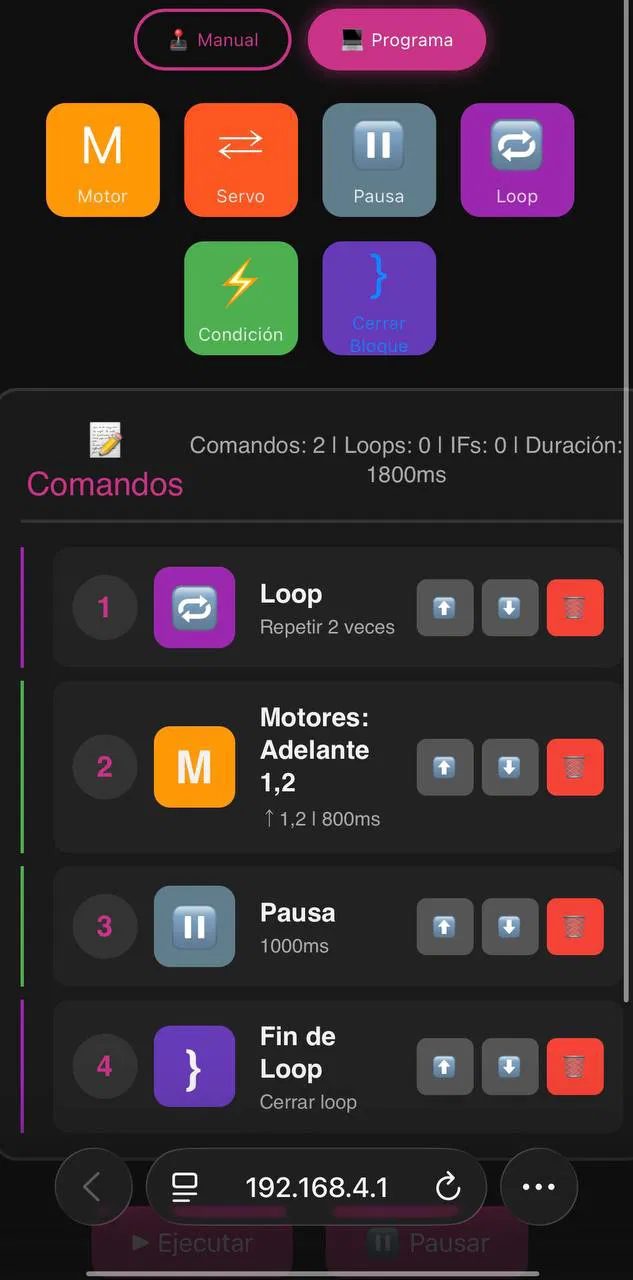Delete the Loop command in row 1
Screen dimensions: 633x1280
pyautogui.click(x=575, y=608)
